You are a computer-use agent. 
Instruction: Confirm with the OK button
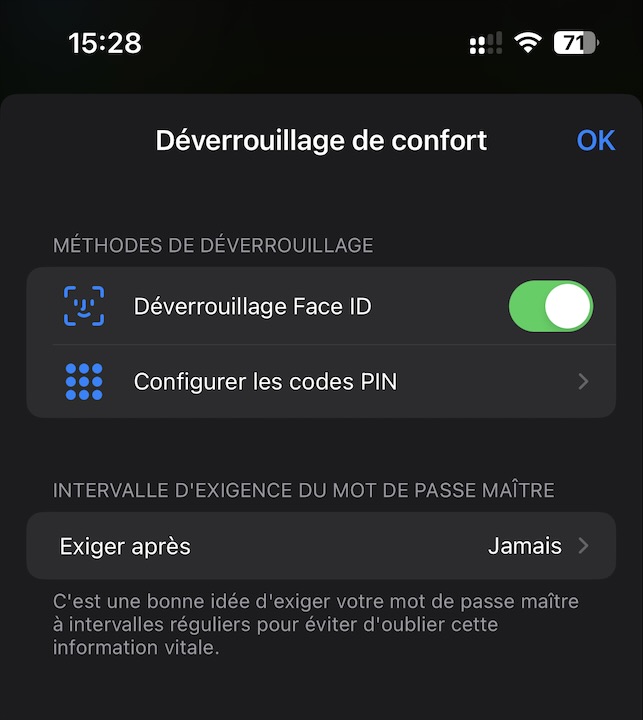click(x=595, y=141)
